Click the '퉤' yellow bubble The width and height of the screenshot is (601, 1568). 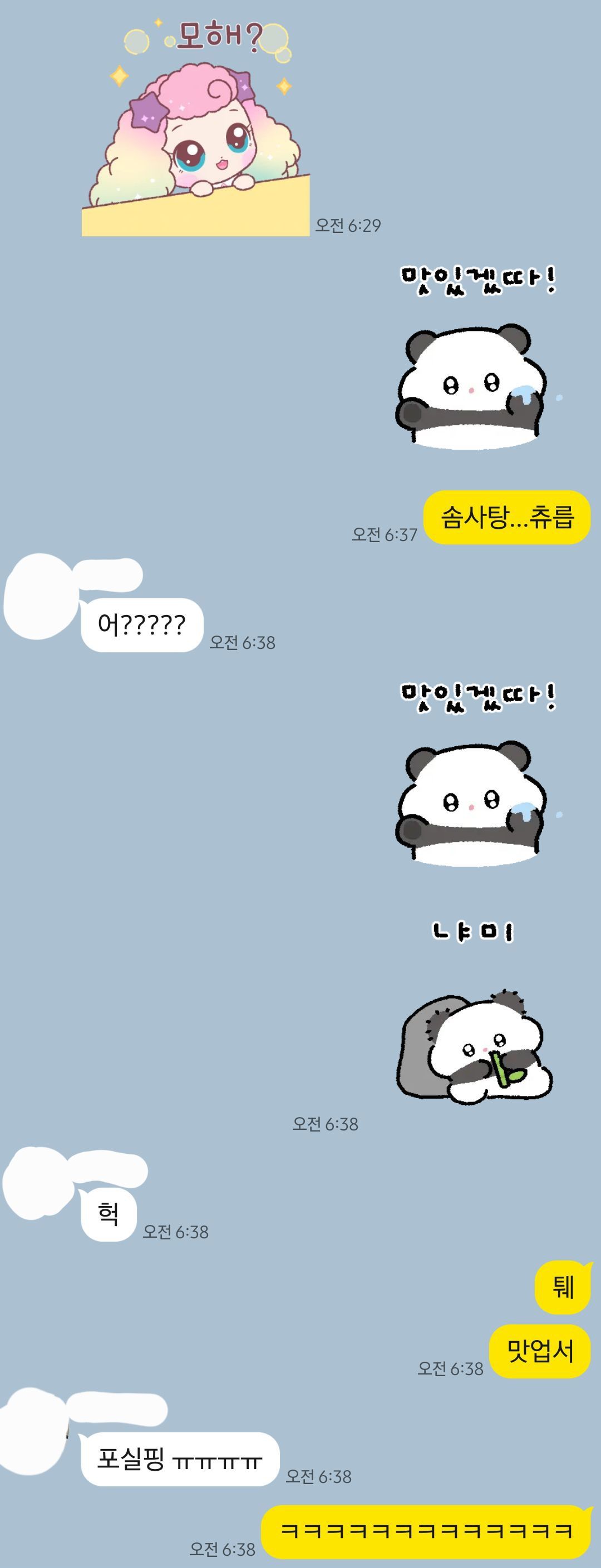[564, 1286]
